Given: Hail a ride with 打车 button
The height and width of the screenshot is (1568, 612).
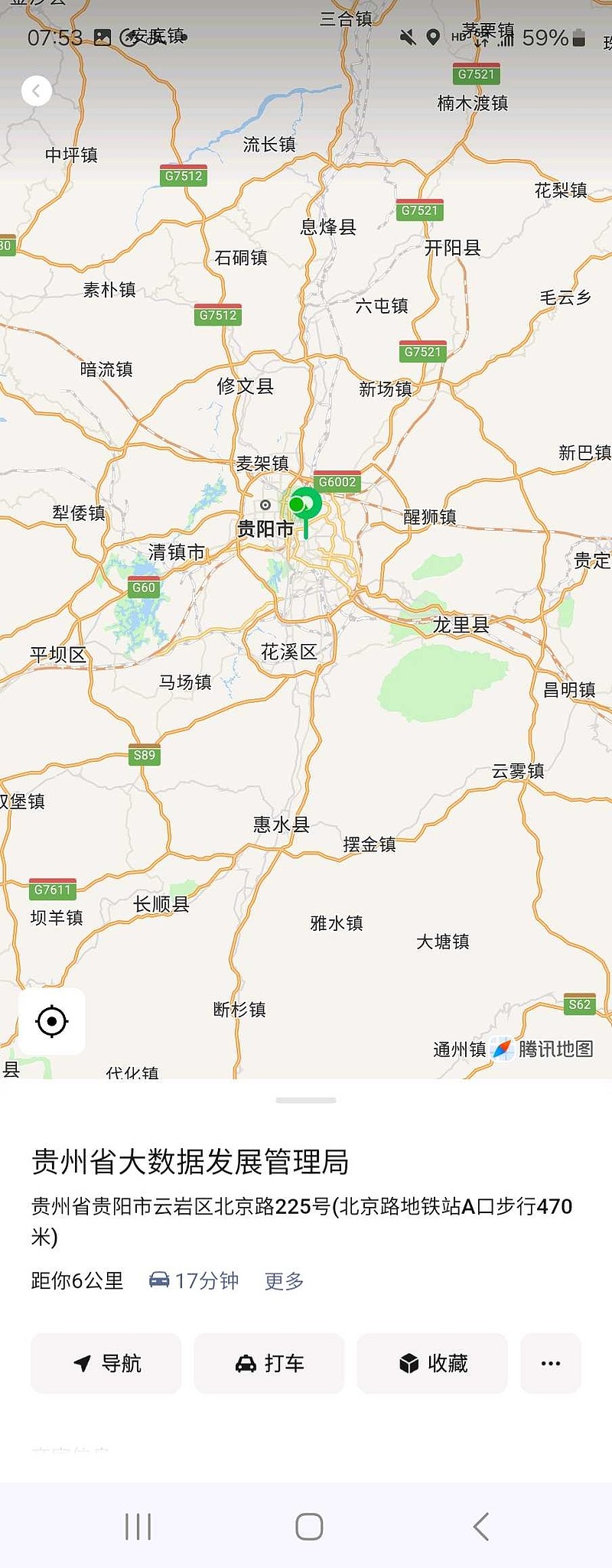Looking at the screenshot, I should tap(269, 1363).
